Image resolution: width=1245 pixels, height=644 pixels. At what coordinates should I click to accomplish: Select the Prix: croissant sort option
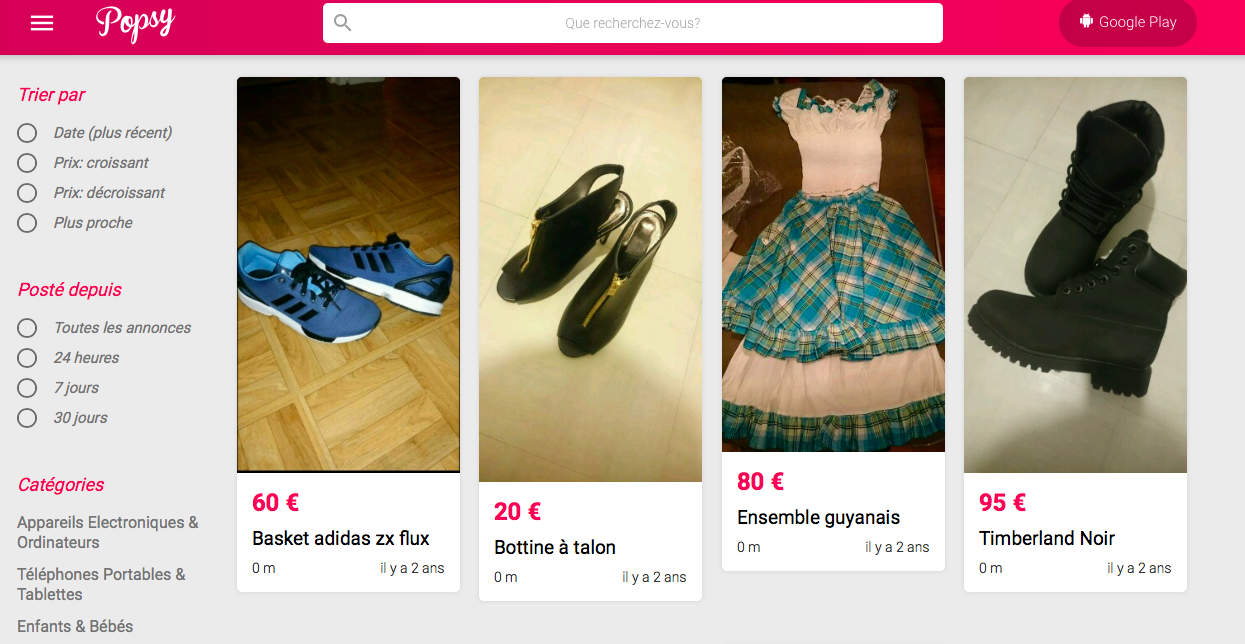point(84,163)
